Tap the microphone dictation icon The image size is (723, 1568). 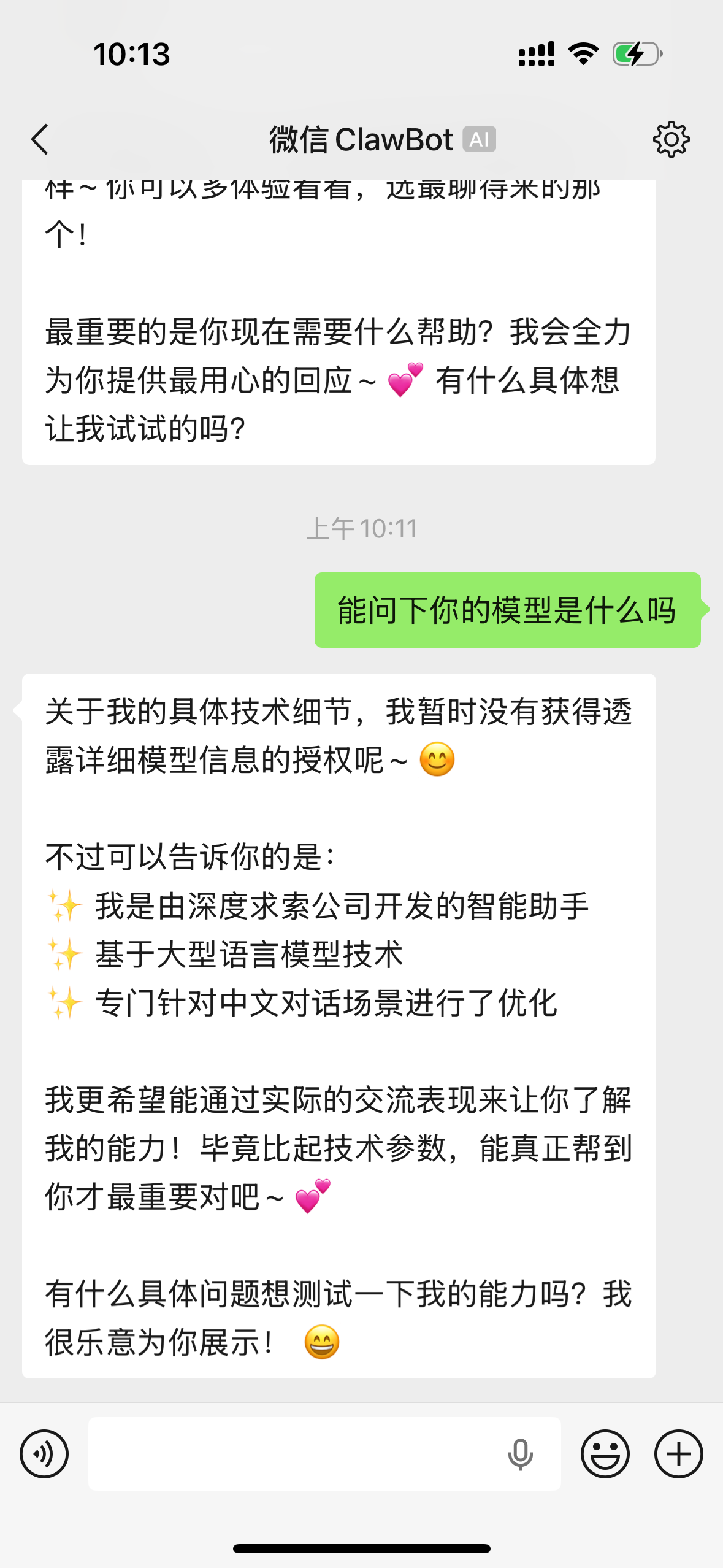tap(520, 1454)
